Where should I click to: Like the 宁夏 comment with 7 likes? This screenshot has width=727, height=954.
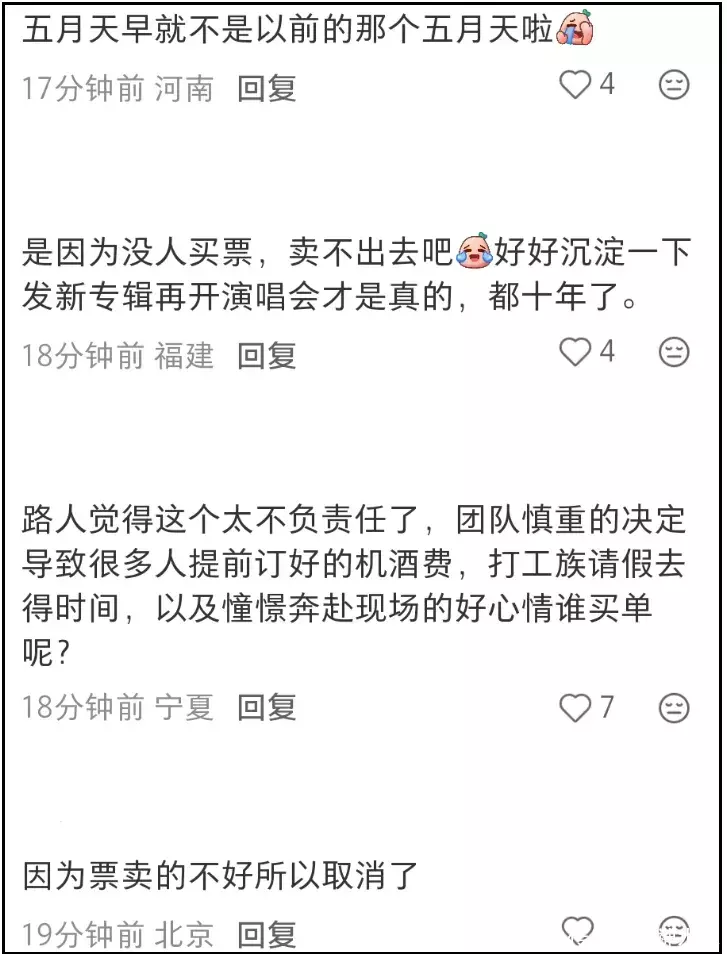click(x=575, y=708)
